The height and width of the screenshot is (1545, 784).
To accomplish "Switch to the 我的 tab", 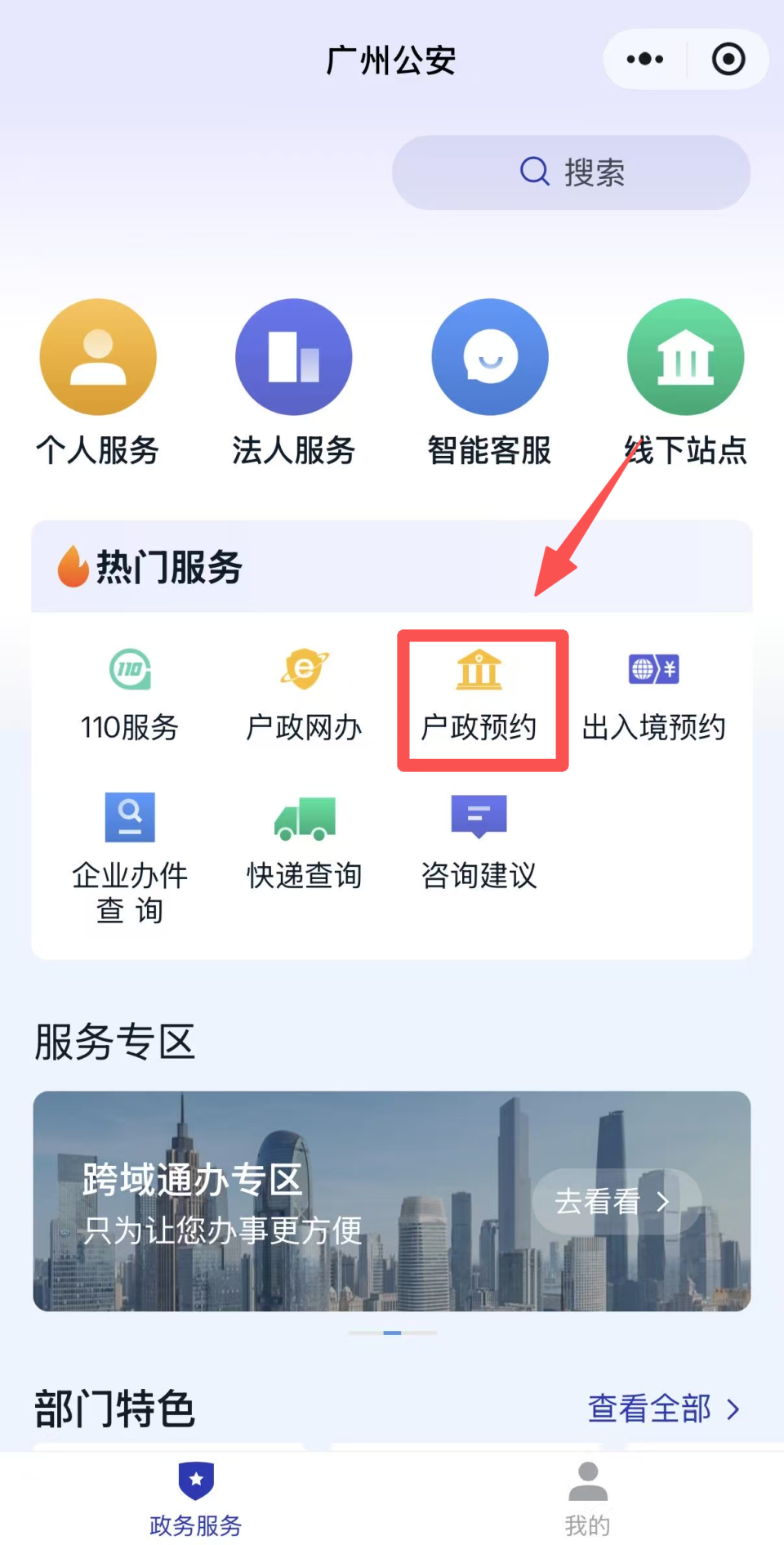I will 587,1502.
